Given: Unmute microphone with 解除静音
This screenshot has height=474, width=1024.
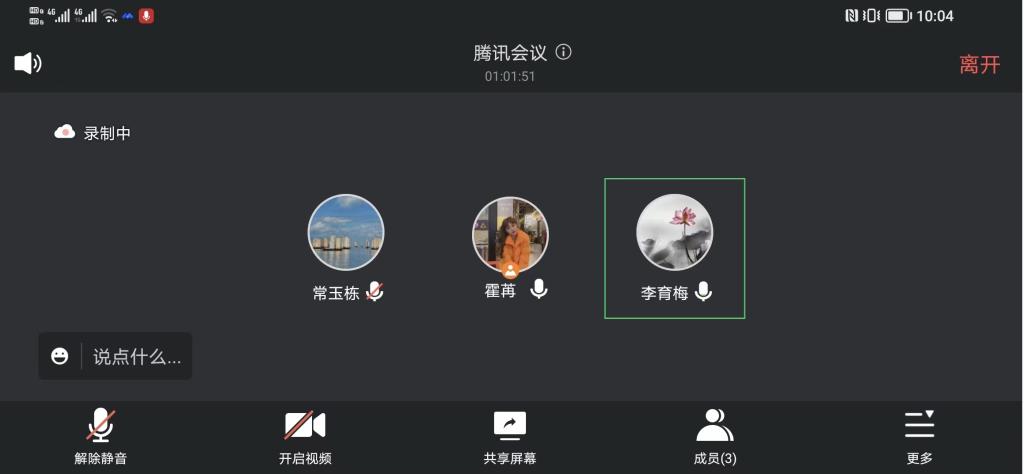Looking at the screenshot, I should coord(100,437).
